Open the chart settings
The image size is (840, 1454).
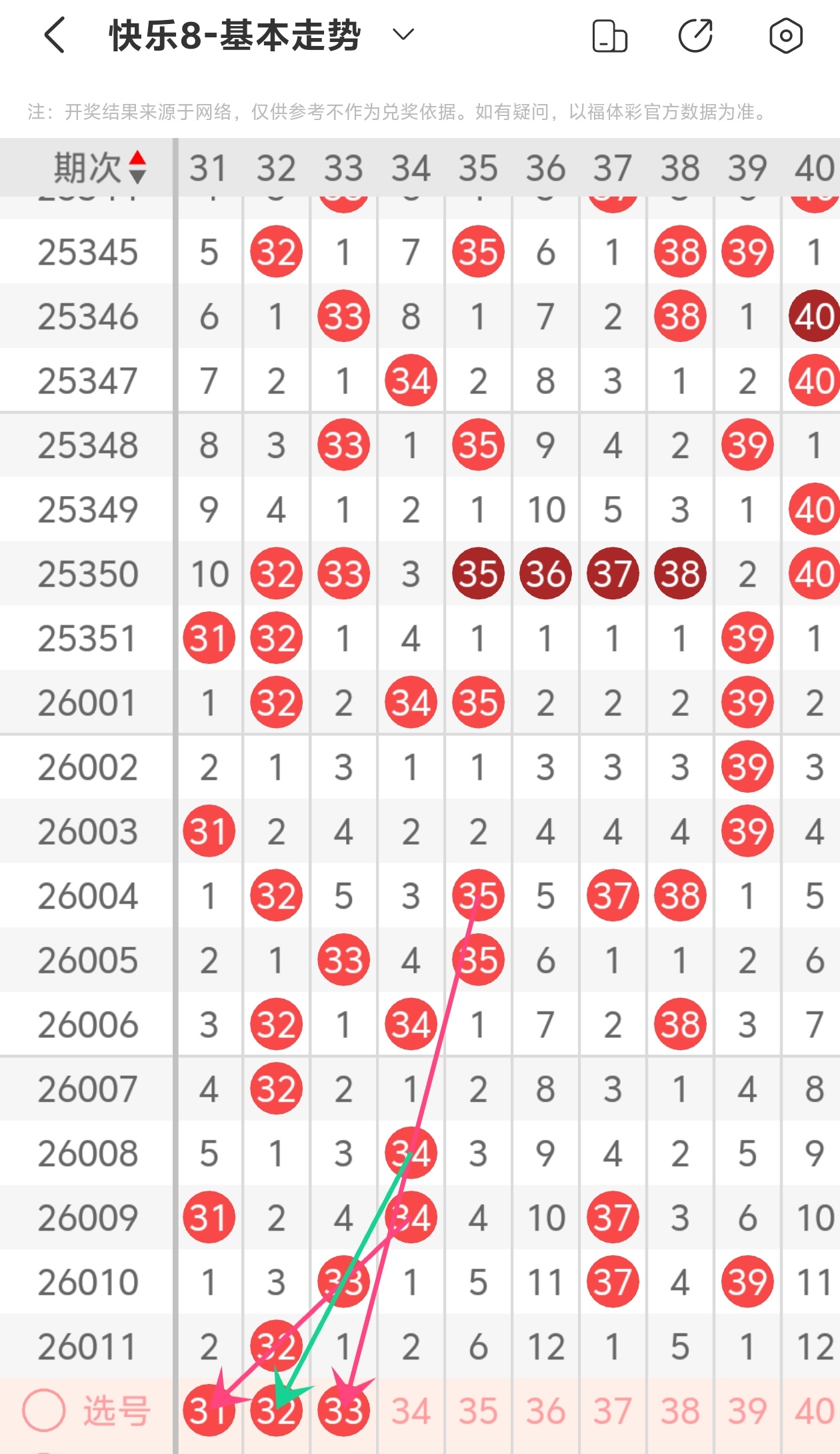[785, 36]
